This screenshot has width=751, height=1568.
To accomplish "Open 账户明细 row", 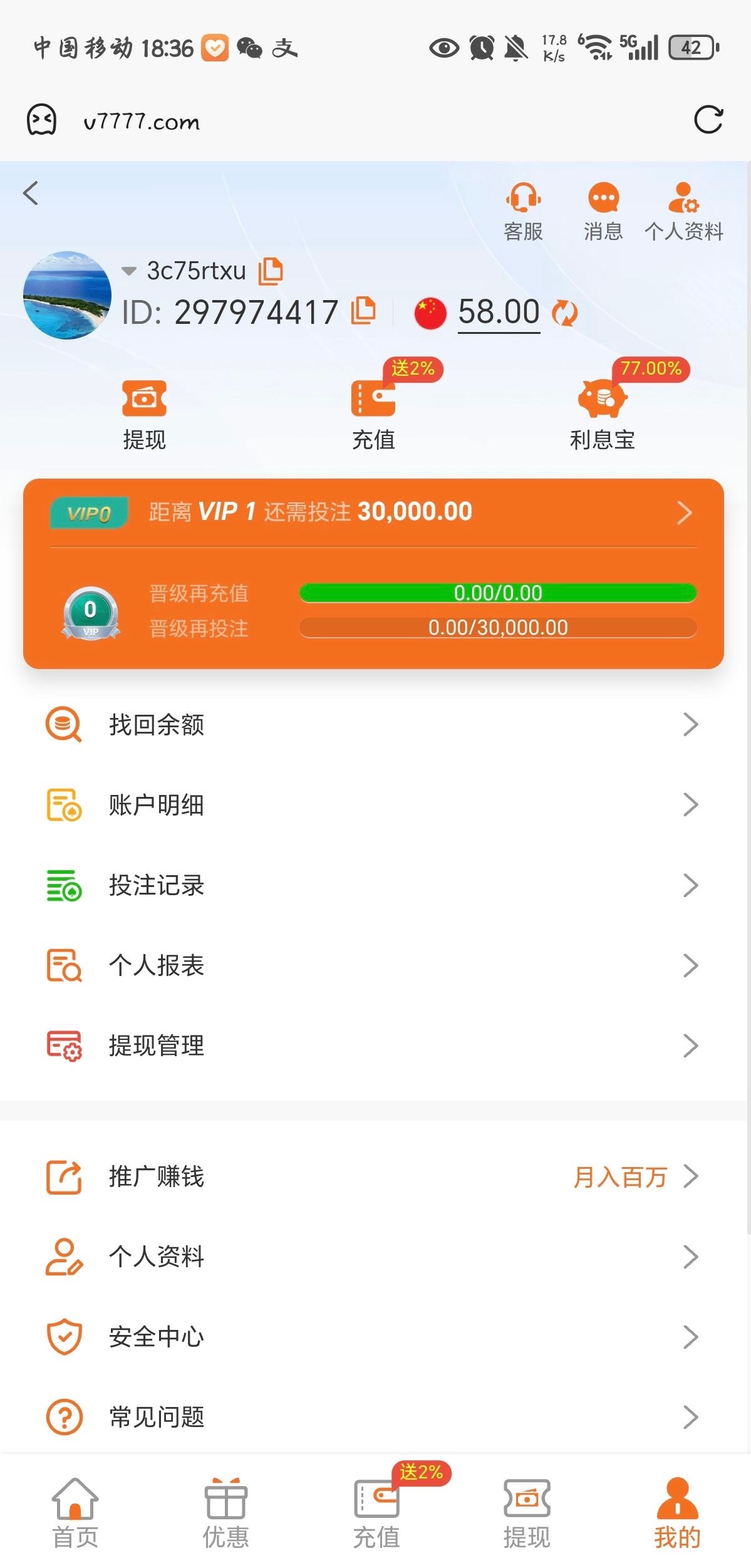I will (x=373, y=805).
